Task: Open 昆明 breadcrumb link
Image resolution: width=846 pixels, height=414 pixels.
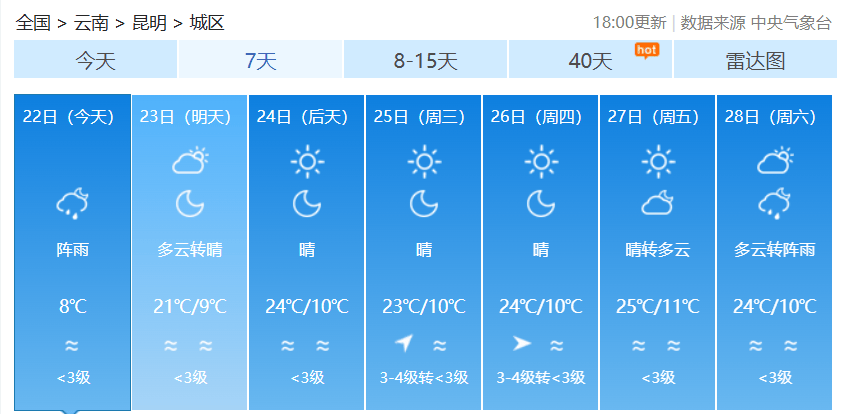Action: click(149, 22)
